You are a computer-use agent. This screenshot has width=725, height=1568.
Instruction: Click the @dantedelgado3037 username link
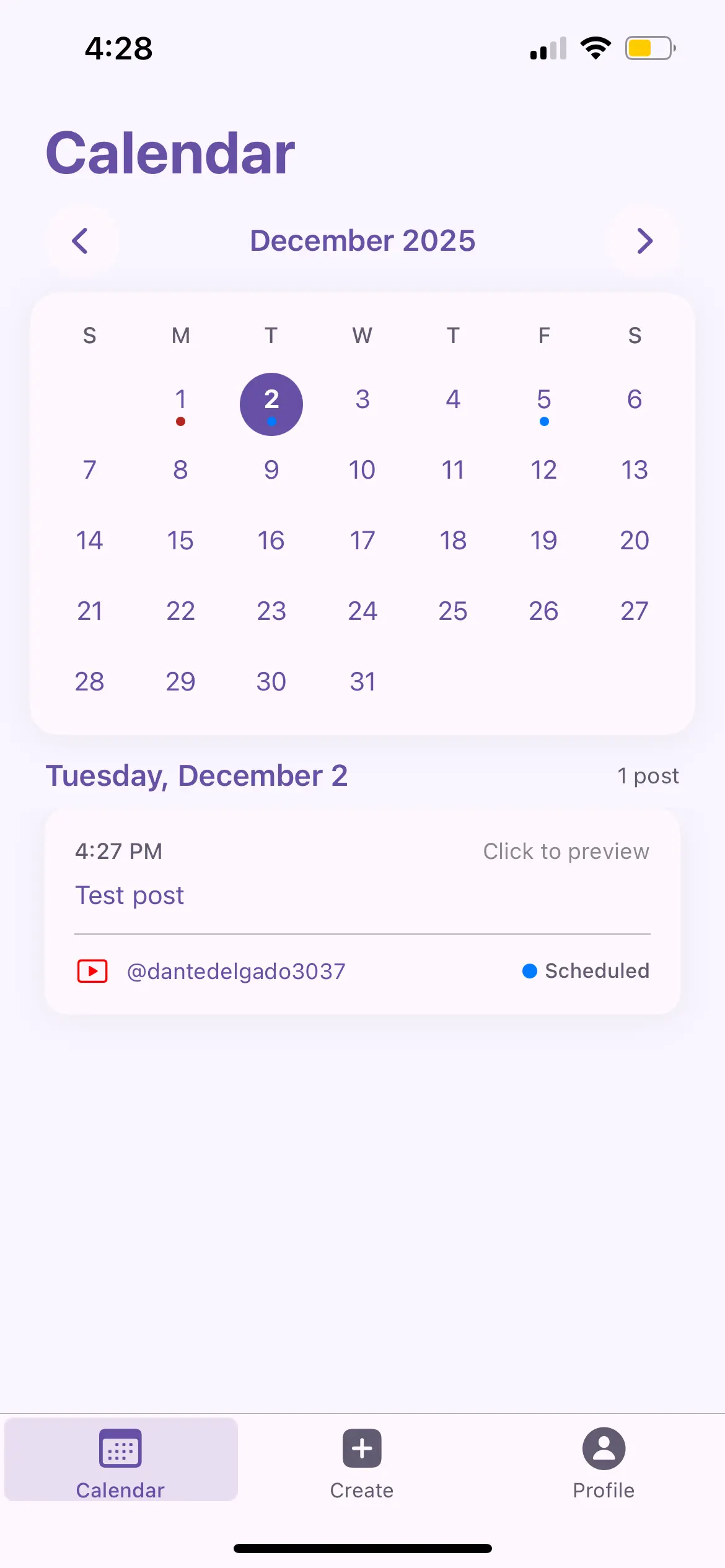[237, 971]
